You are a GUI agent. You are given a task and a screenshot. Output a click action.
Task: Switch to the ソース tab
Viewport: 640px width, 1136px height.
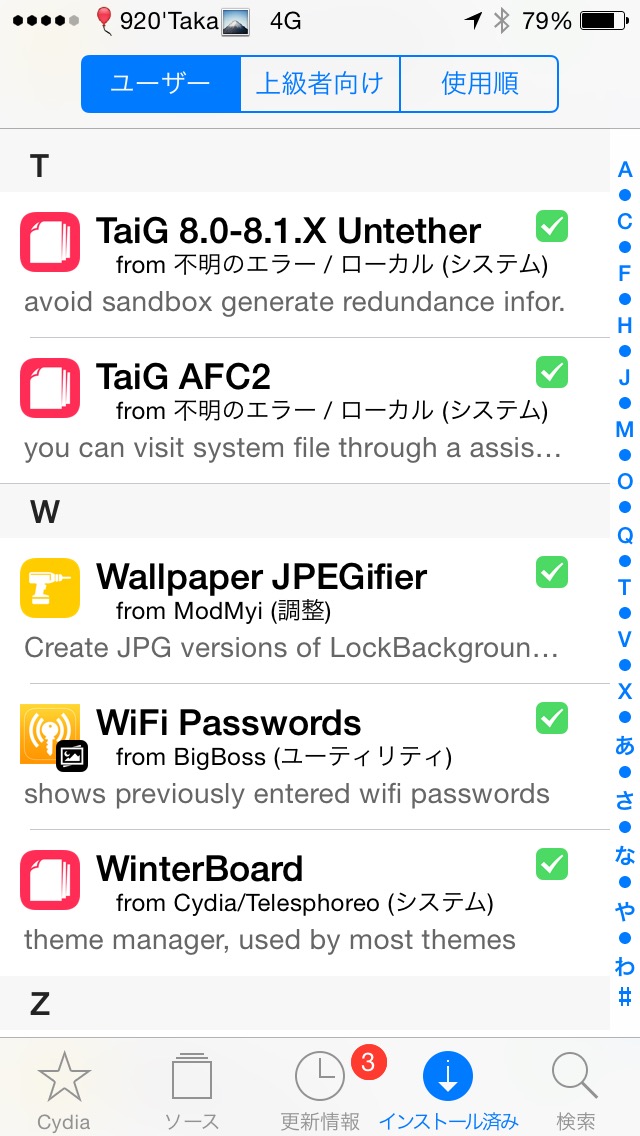tap(192, 1088)
